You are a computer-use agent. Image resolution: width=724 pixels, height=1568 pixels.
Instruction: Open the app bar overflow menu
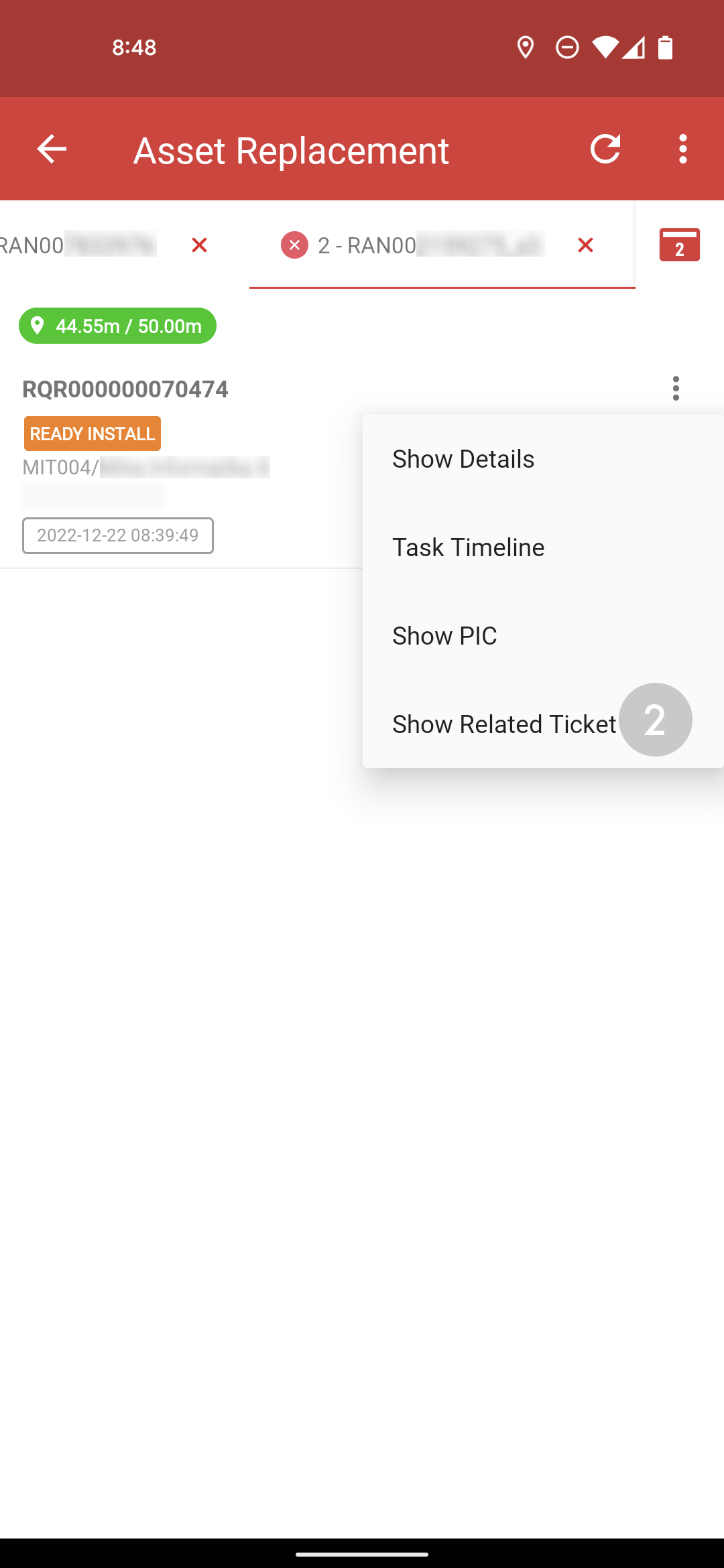(x=682, y=149)
